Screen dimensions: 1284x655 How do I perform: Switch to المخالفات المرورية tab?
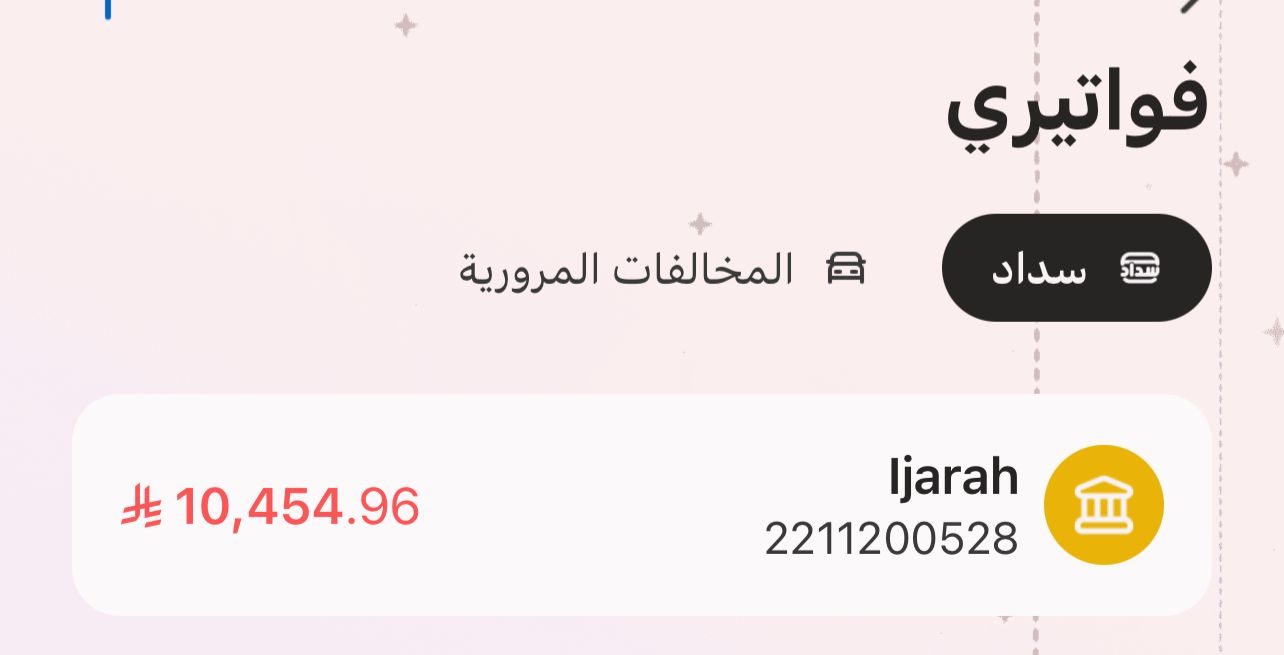[662, 269]
